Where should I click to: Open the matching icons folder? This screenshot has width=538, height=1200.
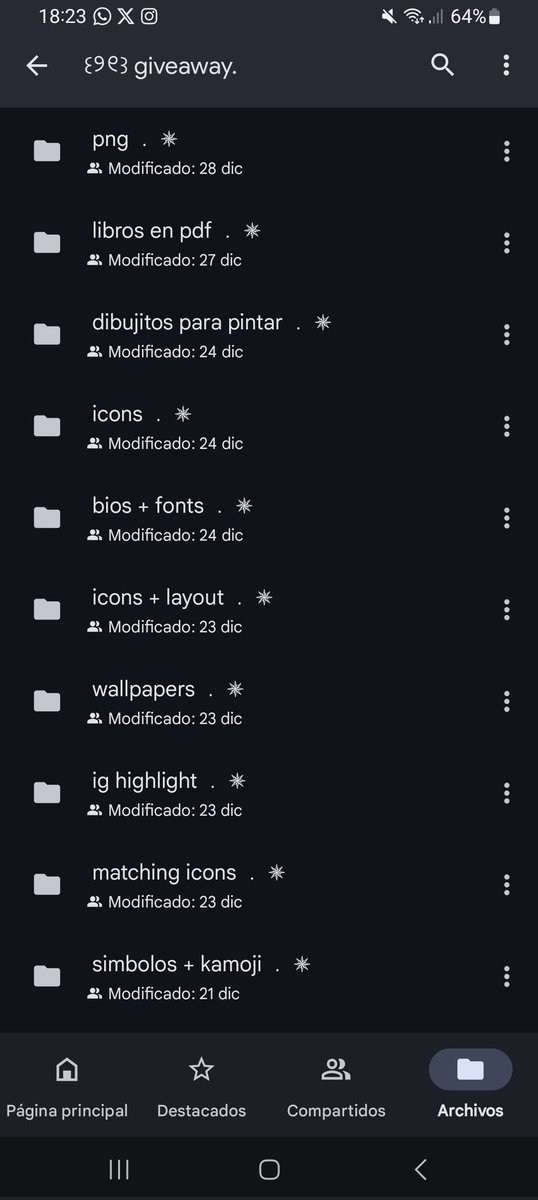269,885
